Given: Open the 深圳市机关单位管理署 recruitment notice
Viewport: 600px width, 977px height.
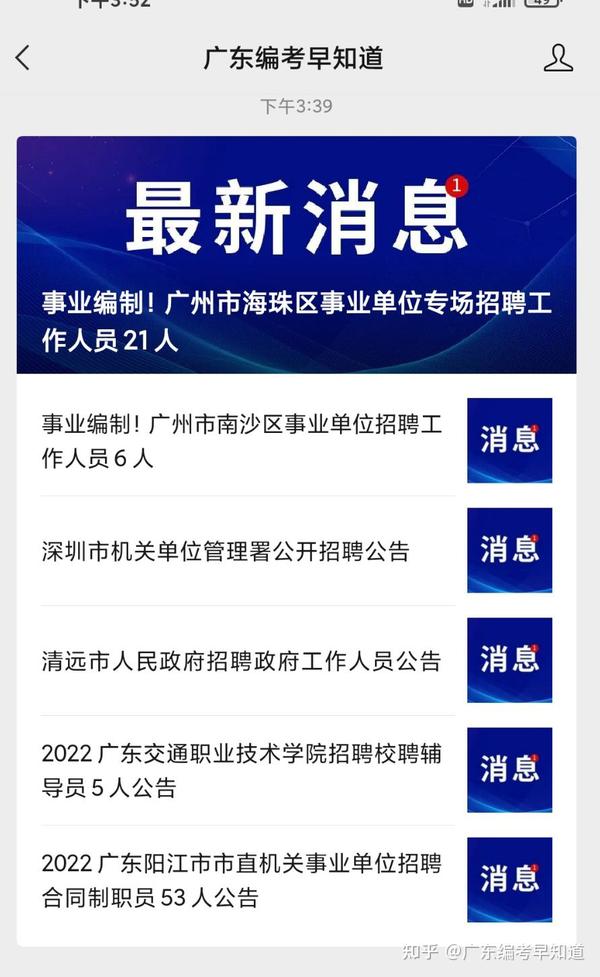Looking at the screenshot, I should 297,551.
